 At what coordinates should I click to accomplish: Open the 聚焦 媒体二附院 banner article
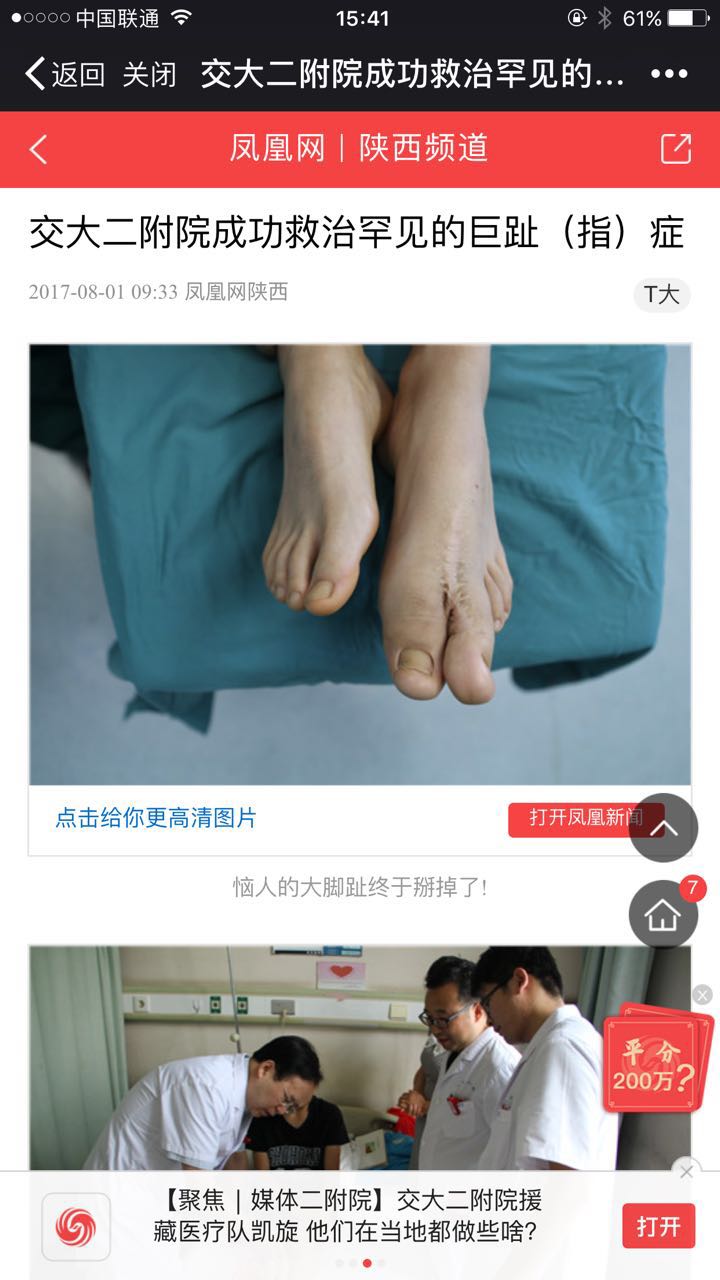pyautogui.click(x=347, y=1215)
